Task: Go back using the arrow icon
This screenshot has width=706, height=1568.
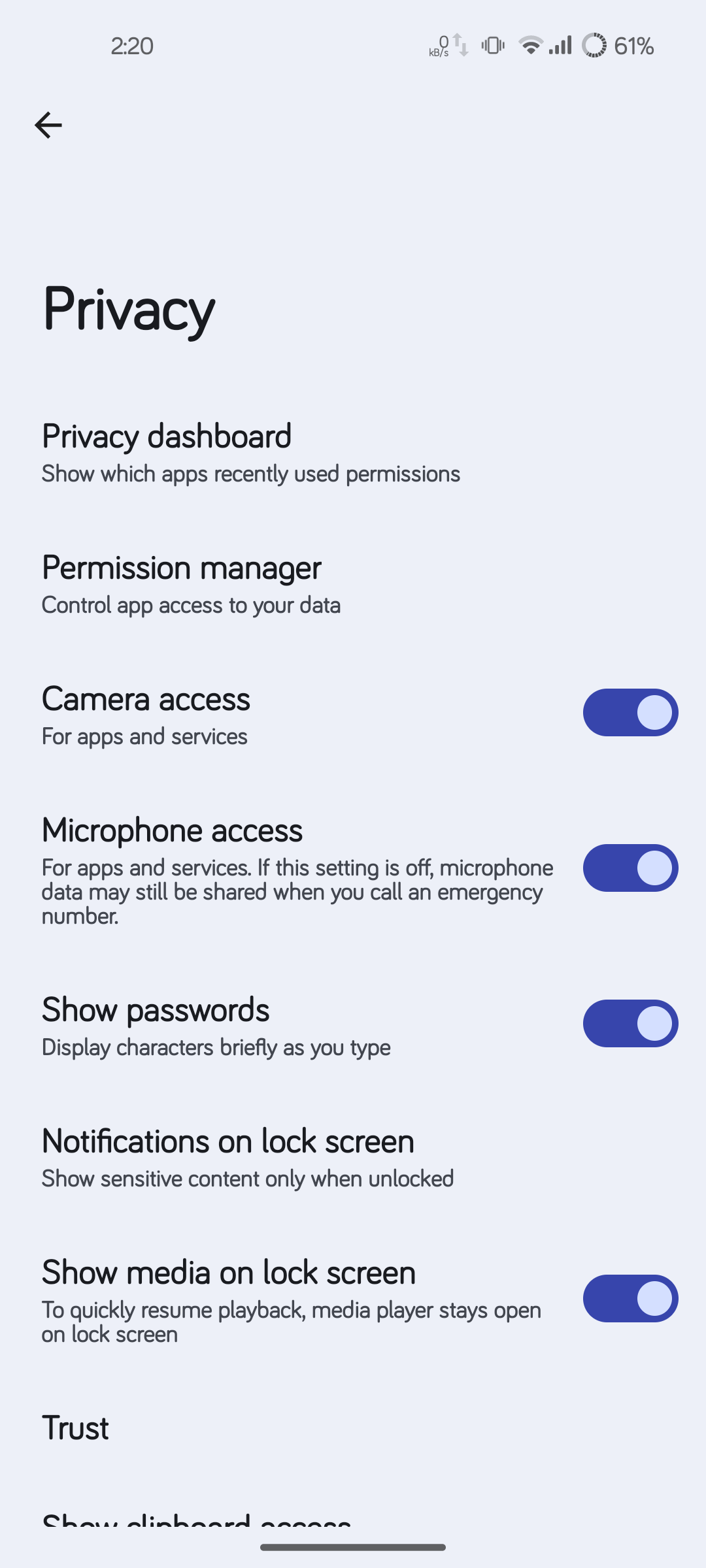Action: coord(48,125)
